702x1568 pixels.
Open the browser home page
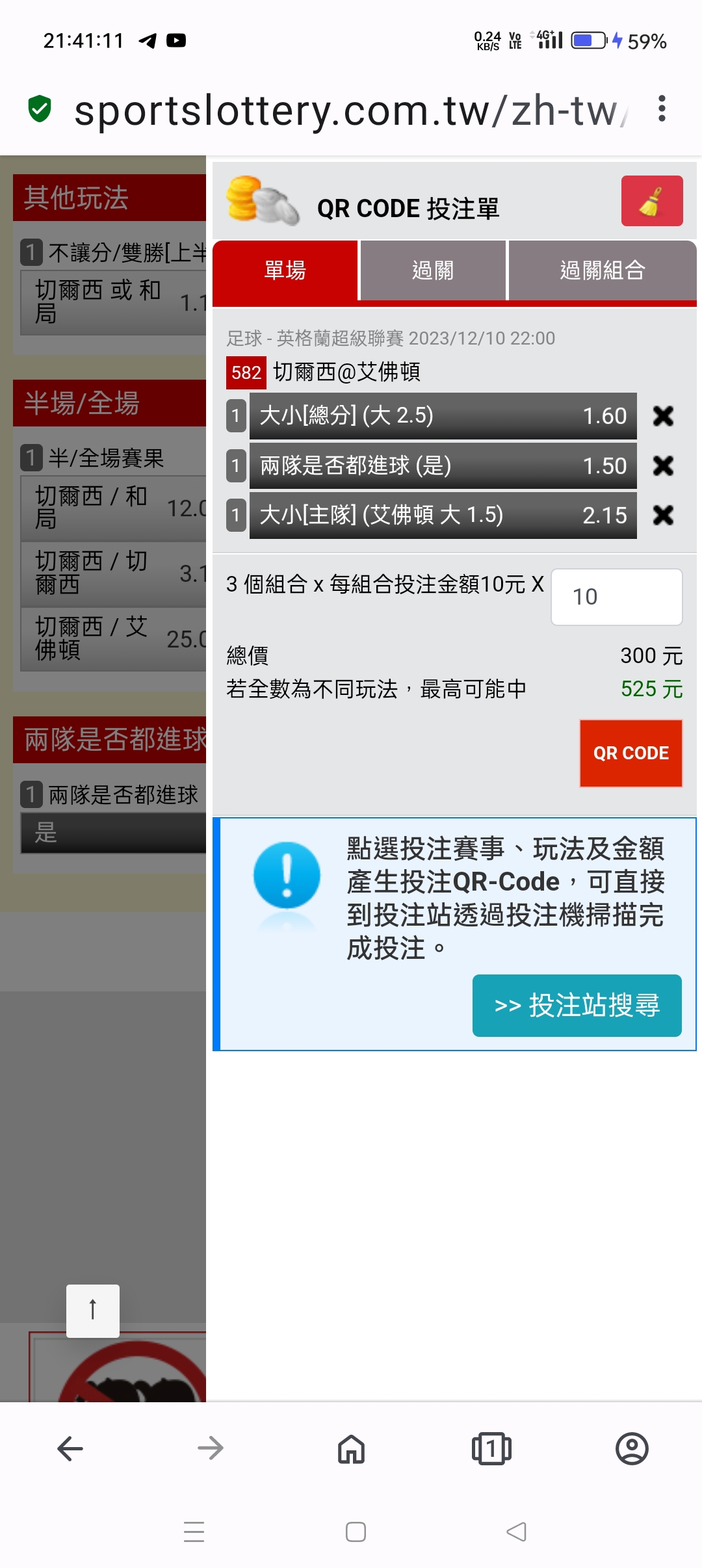pos(351,1448)
